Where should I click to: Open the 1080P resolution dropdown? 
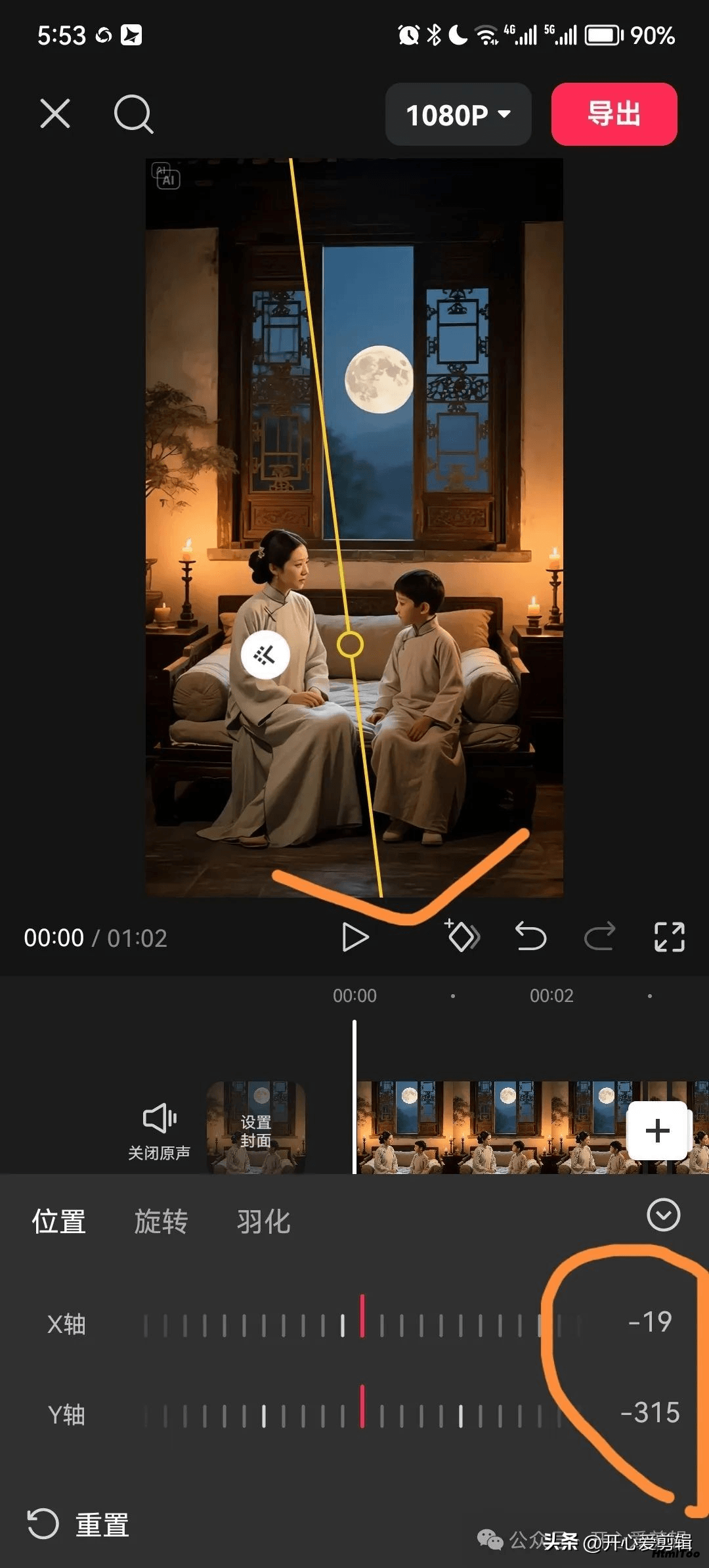(x=458, y=115)
